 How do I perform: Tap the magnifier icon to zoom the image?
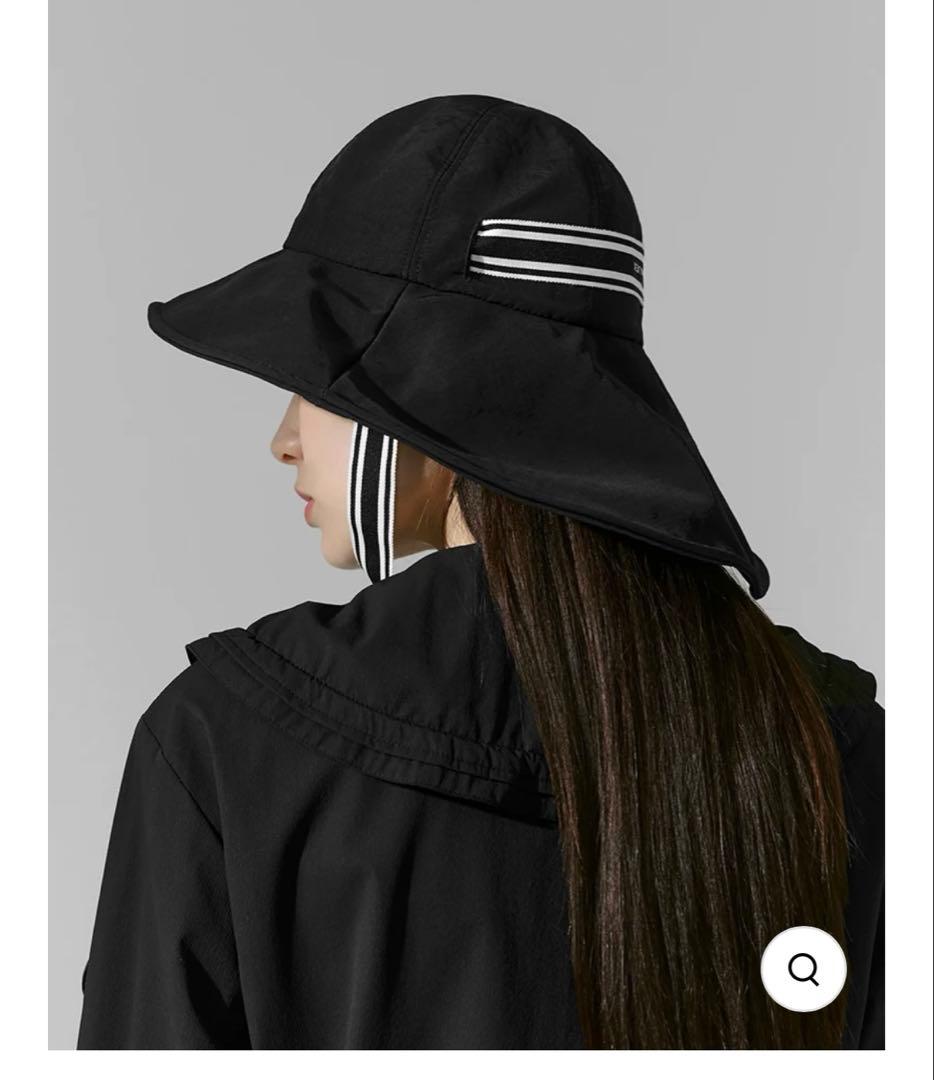point(803,968)
